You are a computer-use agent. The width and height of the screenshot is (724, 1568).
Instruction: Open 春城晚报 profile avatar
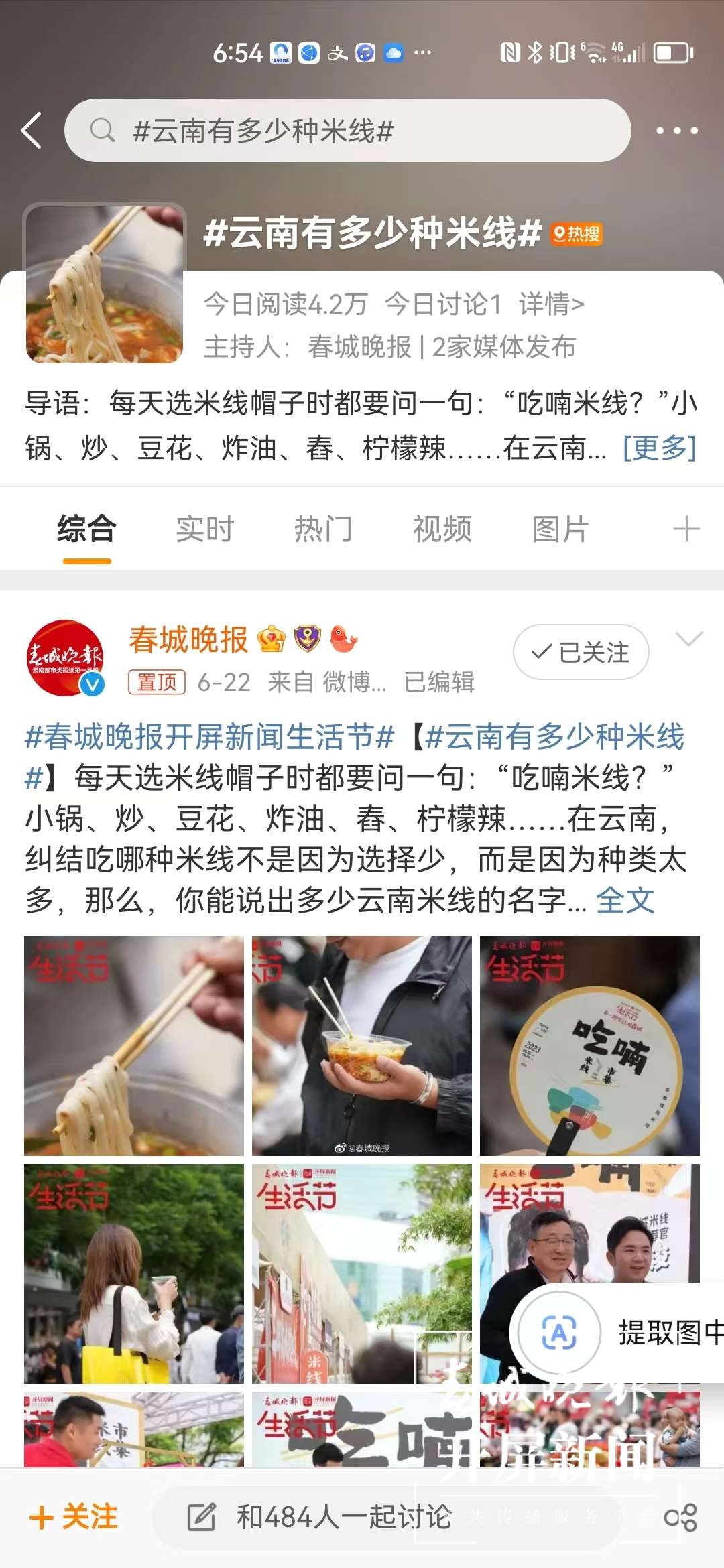(x=65, y=657)
